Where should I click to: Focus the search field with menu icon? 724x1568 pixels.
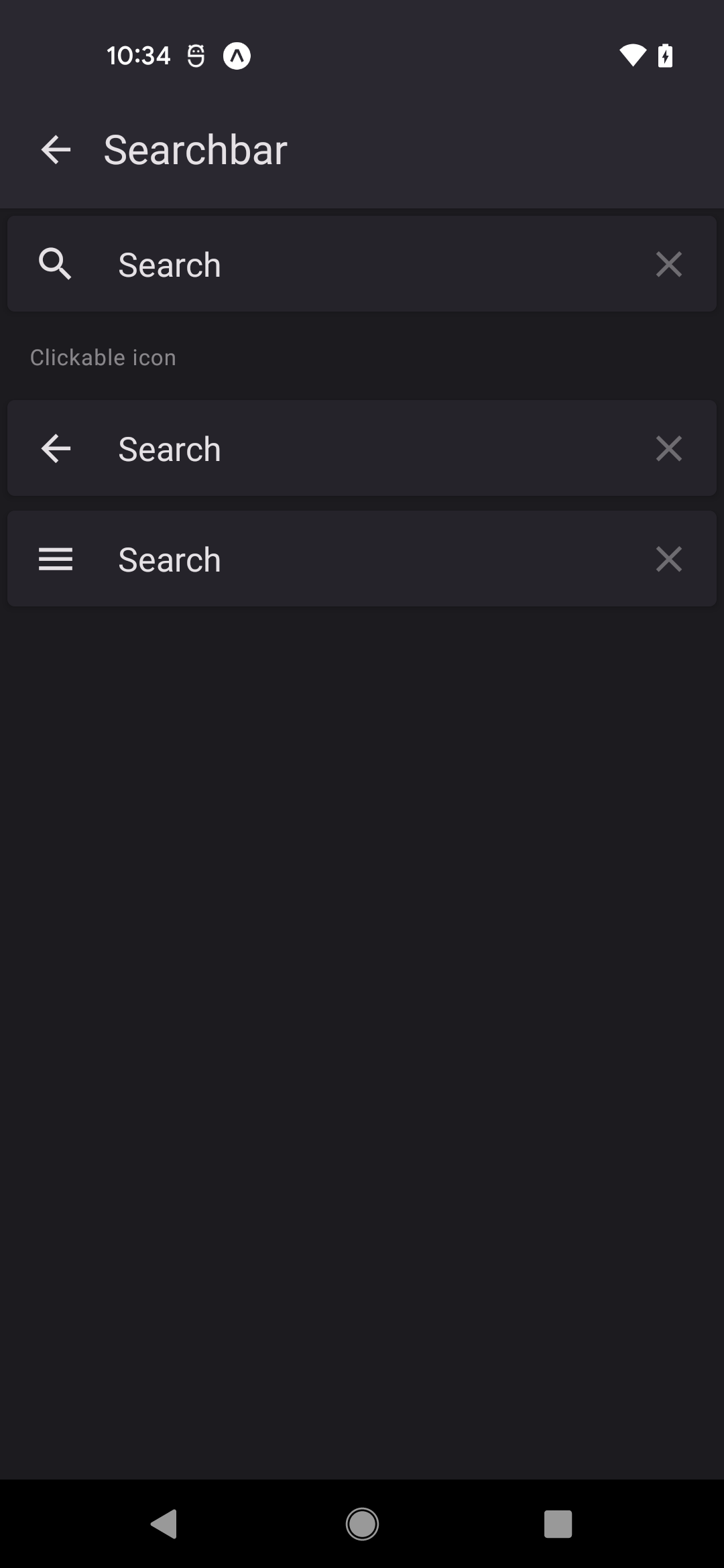(362, 560)
